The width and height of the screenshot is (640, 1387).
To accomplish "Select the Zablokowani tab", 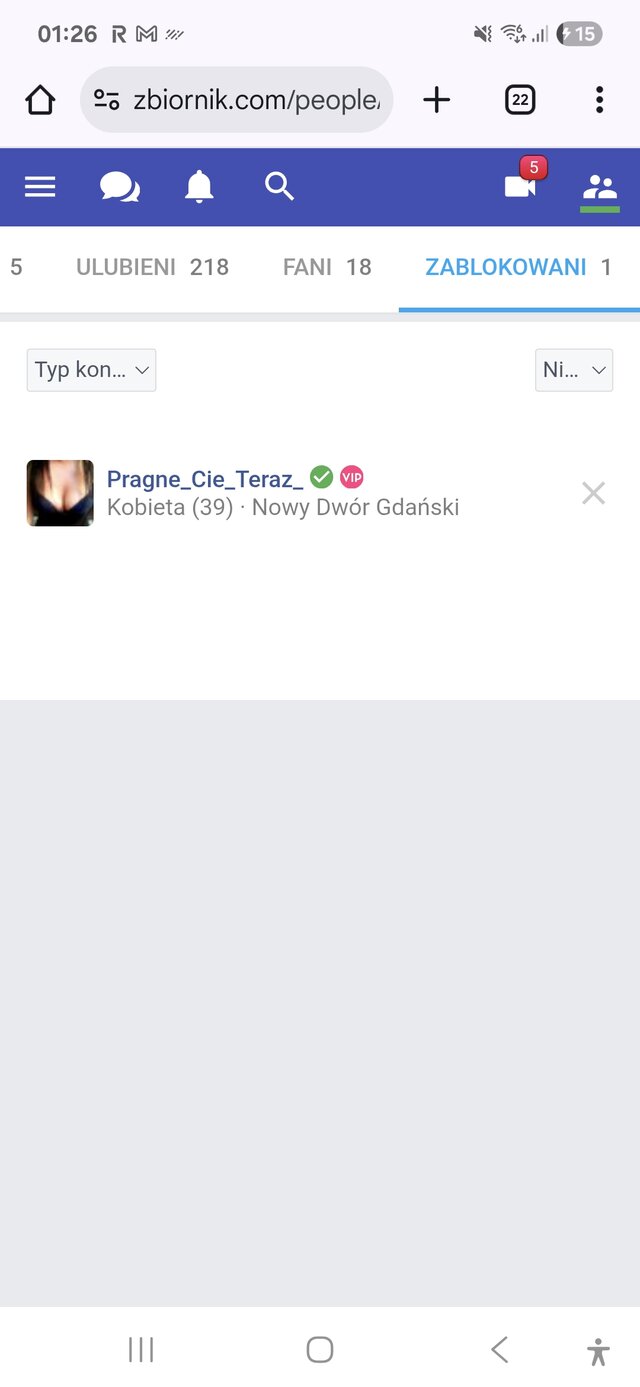I will coord(517,267).
